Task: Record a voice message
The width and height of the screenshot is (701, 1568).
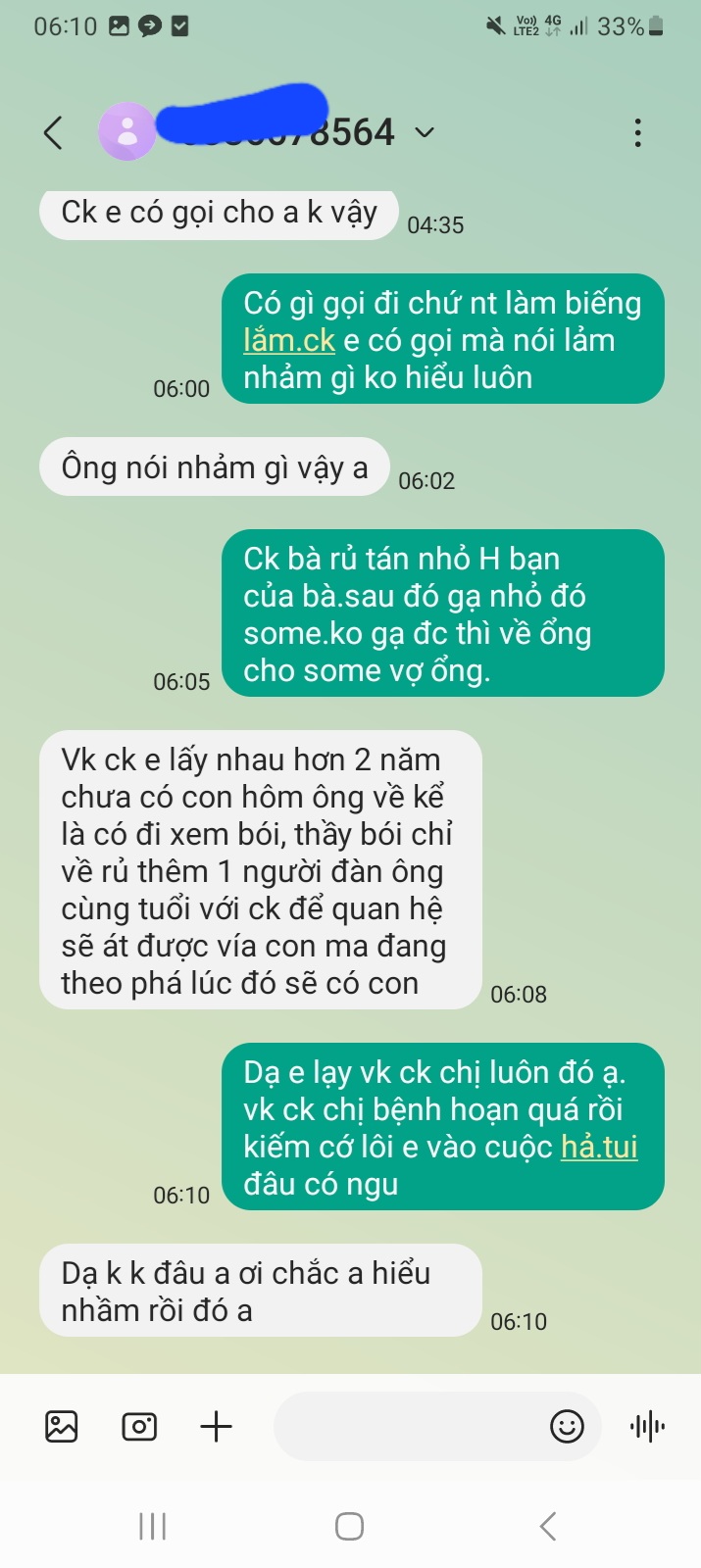Action: (647, 1426)
